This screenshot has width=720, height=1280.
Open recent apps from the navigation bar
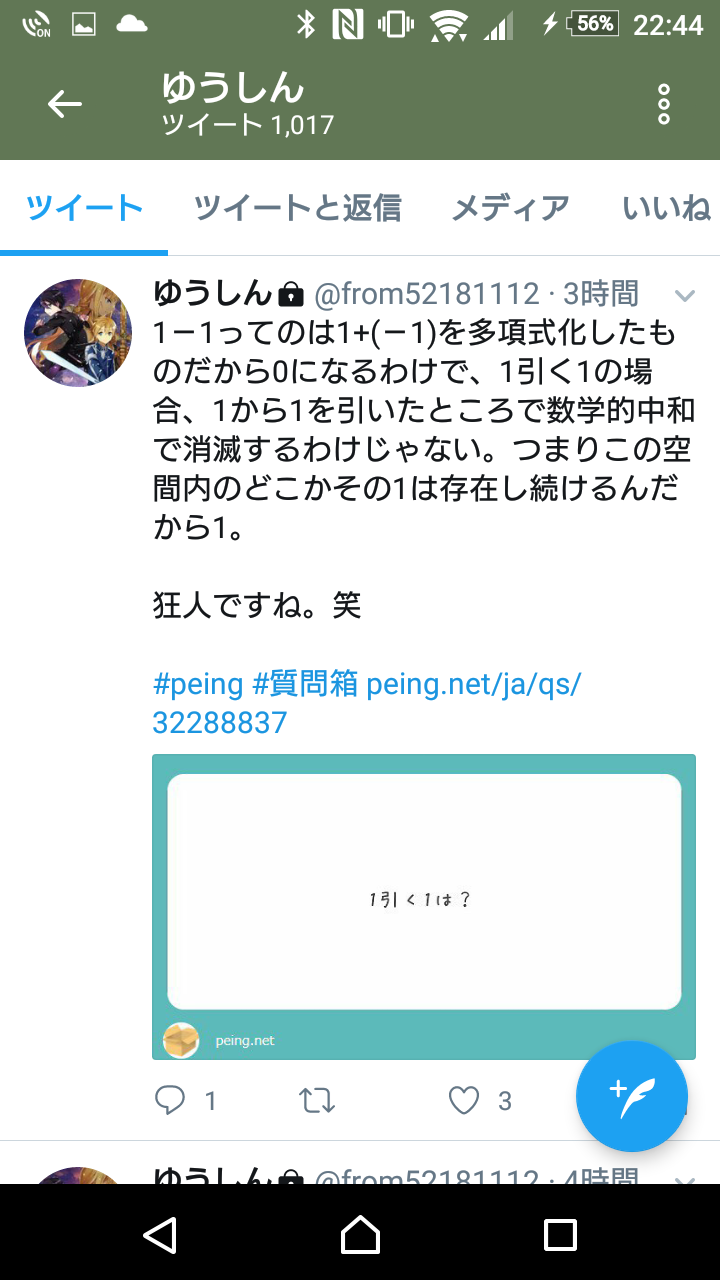coord(560,1234)
